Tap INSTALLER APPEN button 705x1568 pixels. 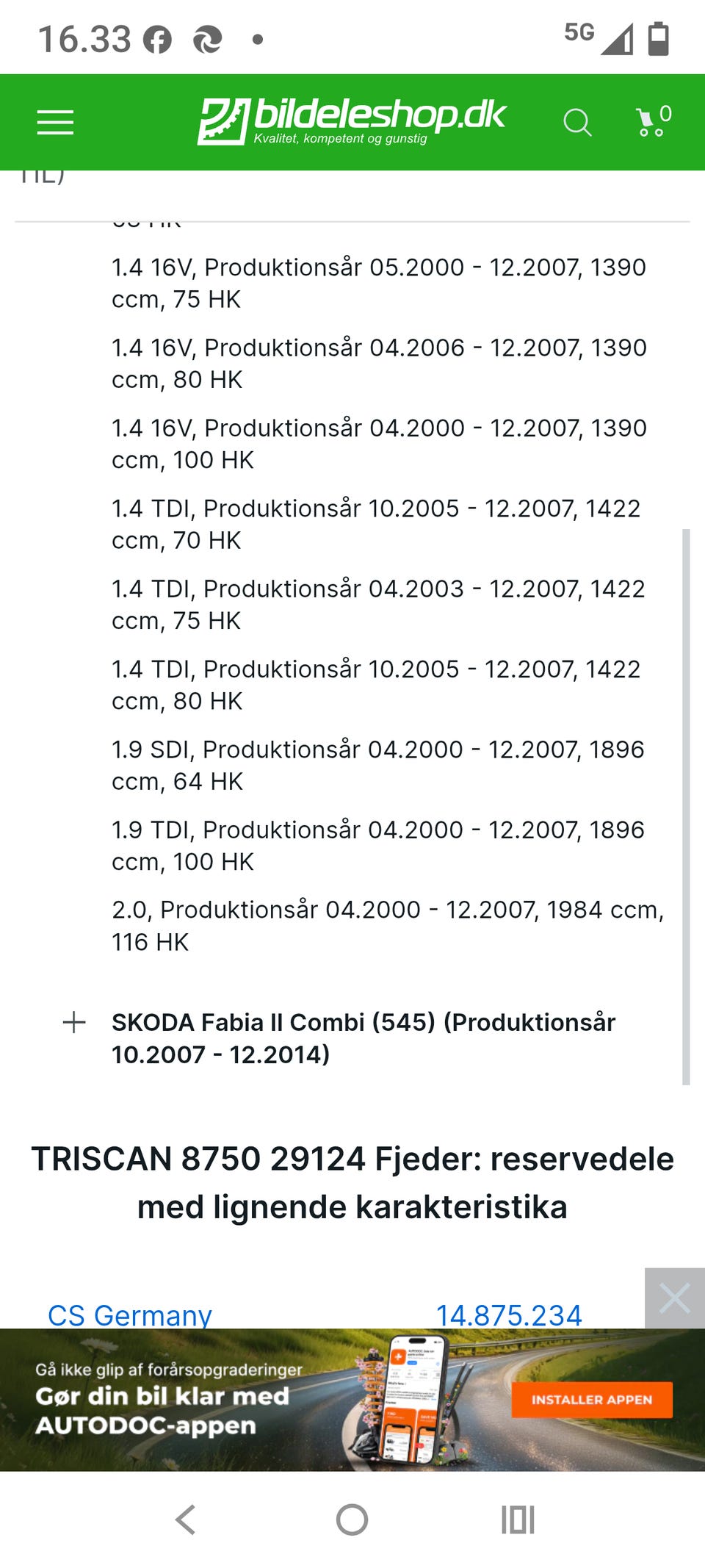[x=592, y=1400]
